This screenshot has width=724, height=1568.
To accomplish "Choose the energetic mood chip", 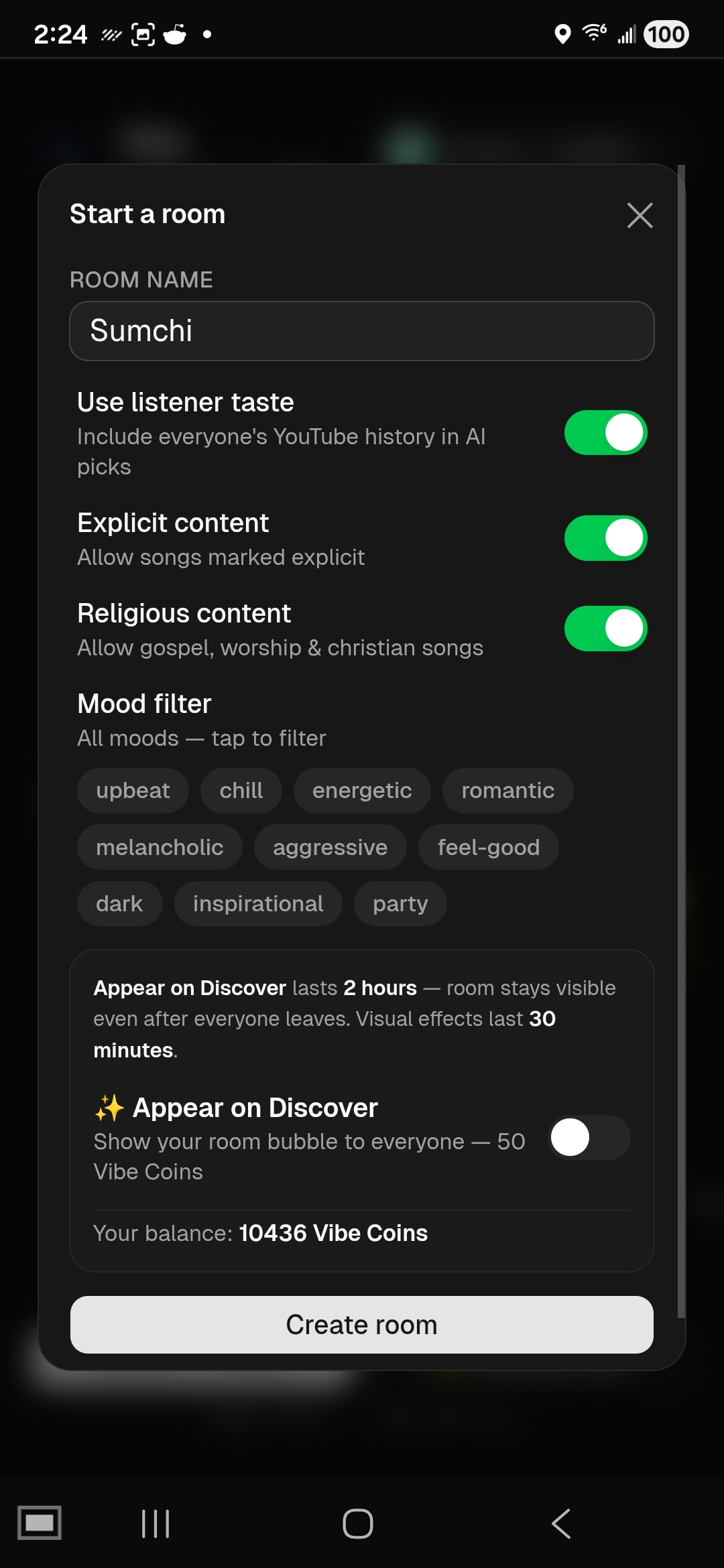I will point(362,791).
